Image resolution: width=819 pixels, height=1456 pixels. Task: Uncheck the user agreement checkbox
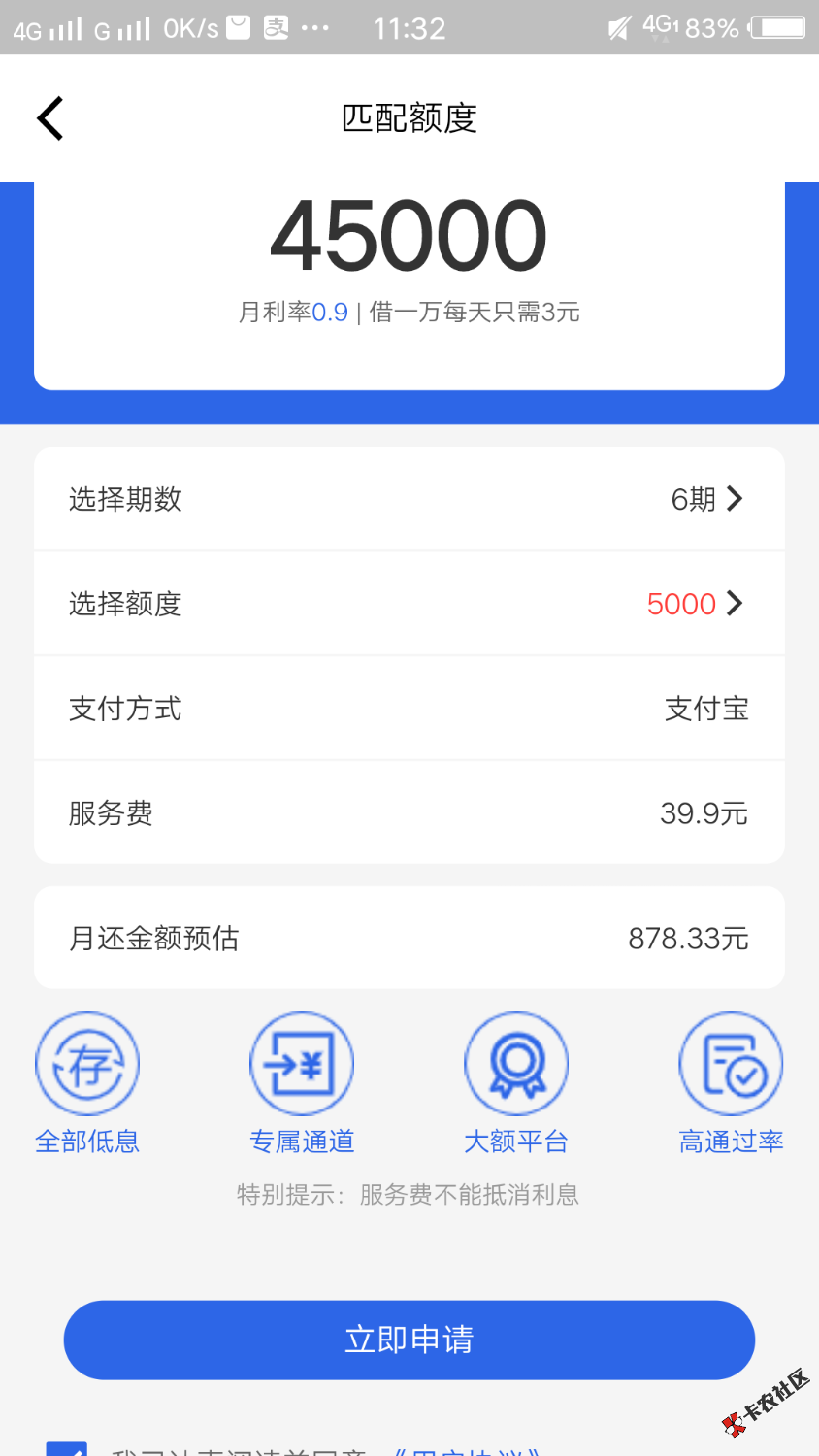coord(67,1449)
